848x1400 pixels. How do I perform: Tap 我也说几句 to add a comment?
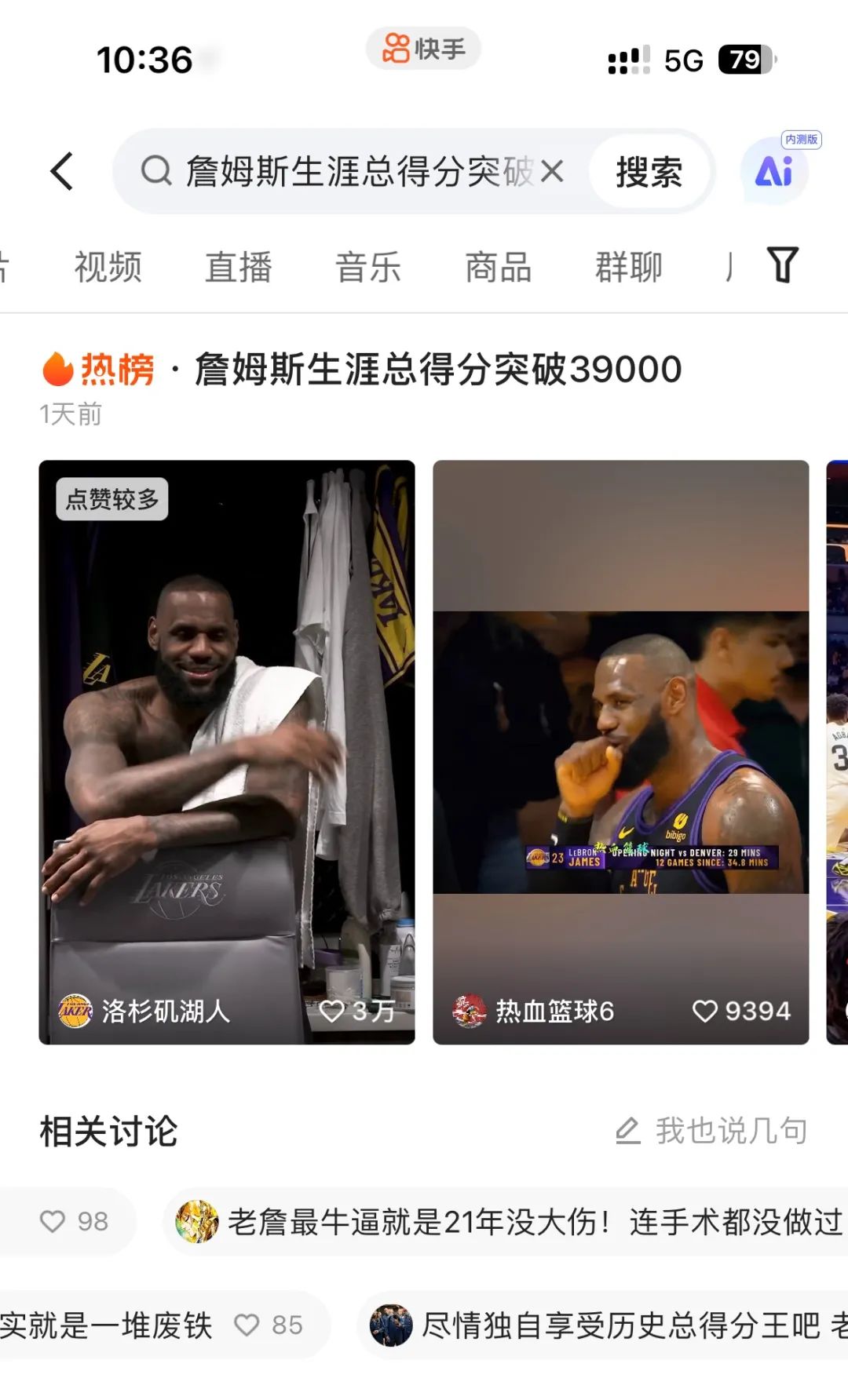713,1131
